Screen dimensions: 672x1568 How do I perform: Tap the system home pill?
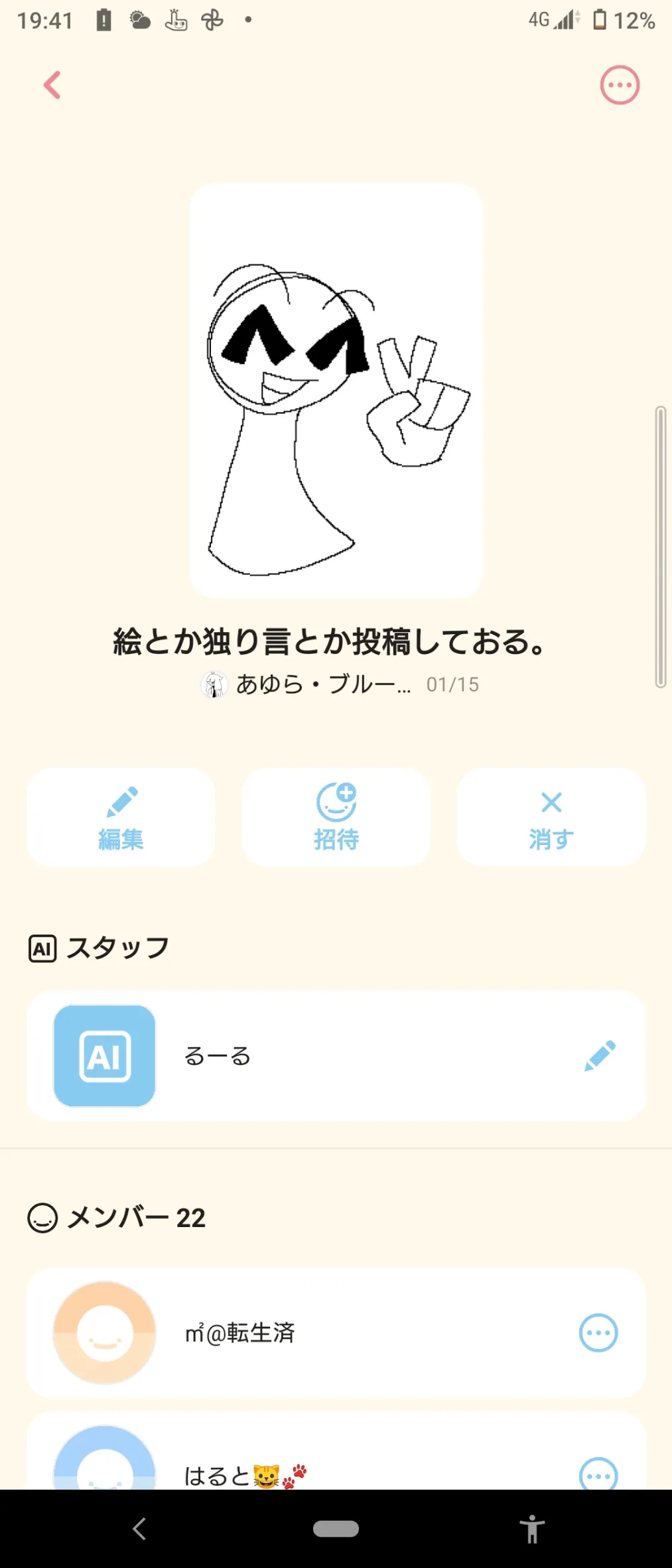pos(336,1529)
